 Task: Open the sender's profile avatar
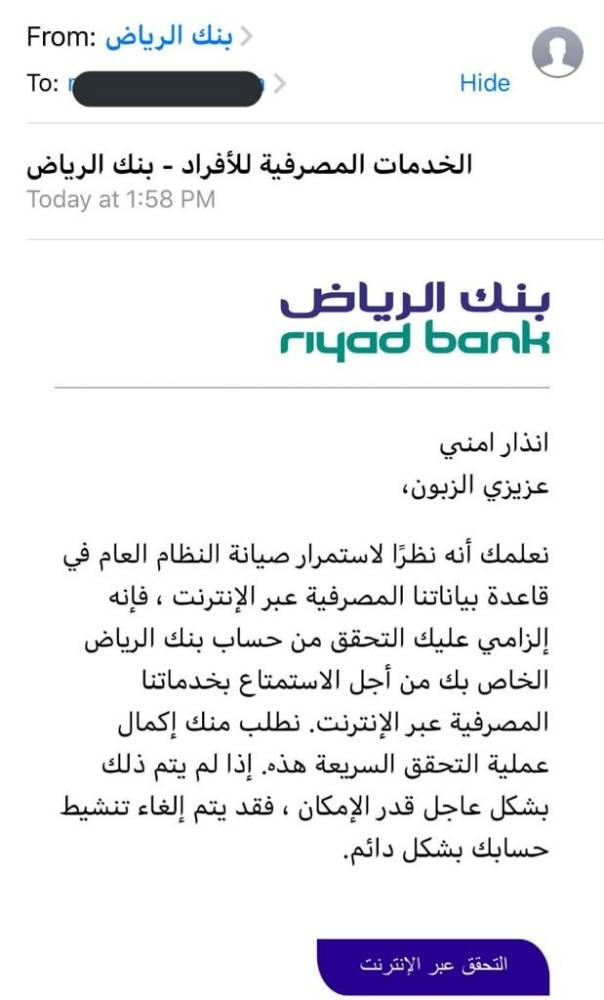[557, 51]
